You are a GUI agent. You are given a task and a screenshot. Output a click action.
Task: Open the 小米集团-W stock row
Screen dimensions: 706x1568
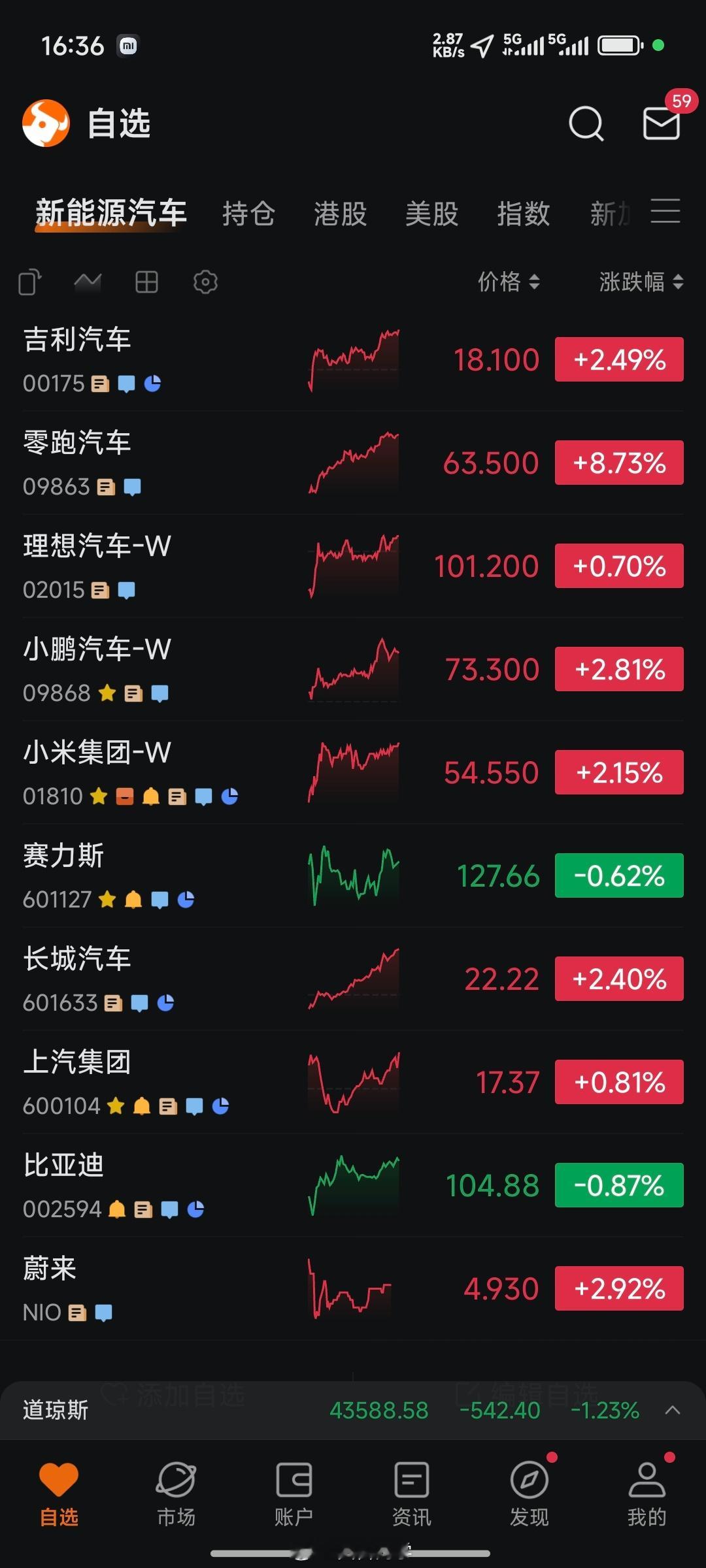(353, 773)
